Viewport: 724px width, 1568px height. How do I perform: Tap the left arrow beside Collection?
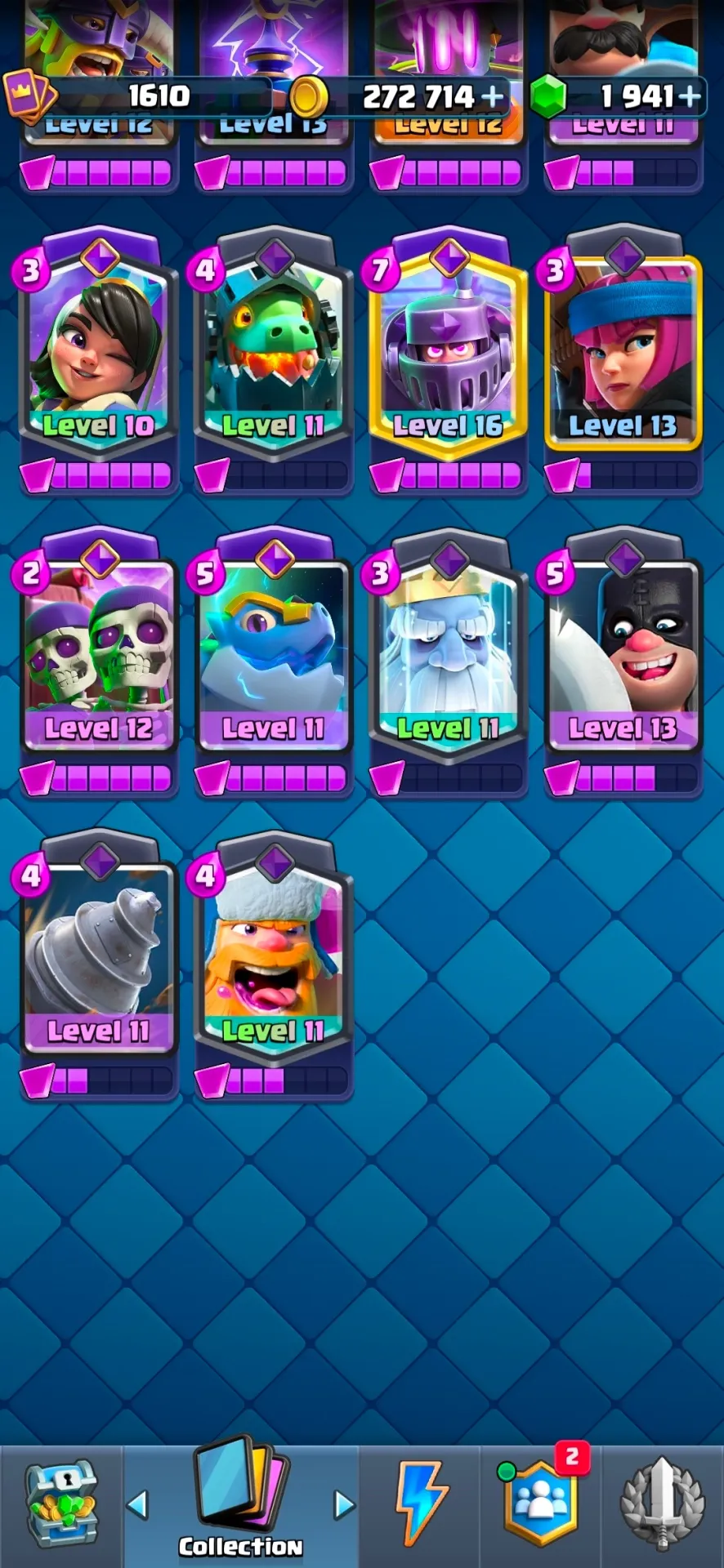point(138,1504)
